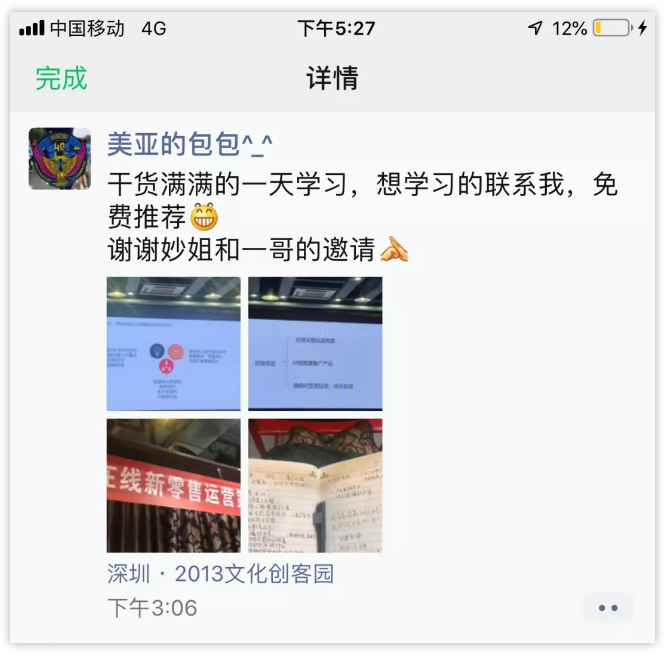View the photo of the slide with colored circles
This screenshot has width=664, height=656.
coord(174,343)
